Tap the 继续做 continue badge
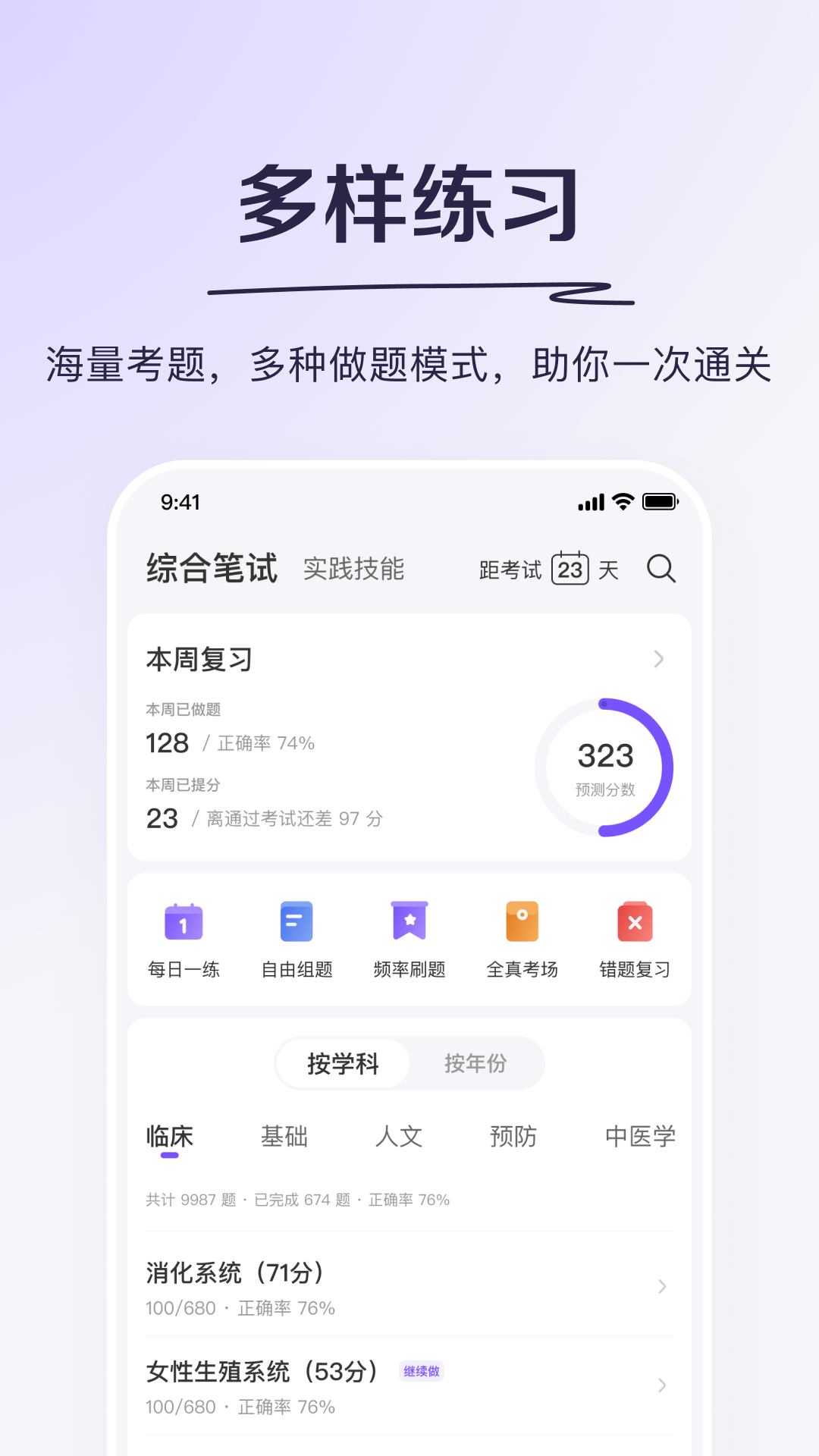The image size is (819, 1456). [x=422, y=1371]
